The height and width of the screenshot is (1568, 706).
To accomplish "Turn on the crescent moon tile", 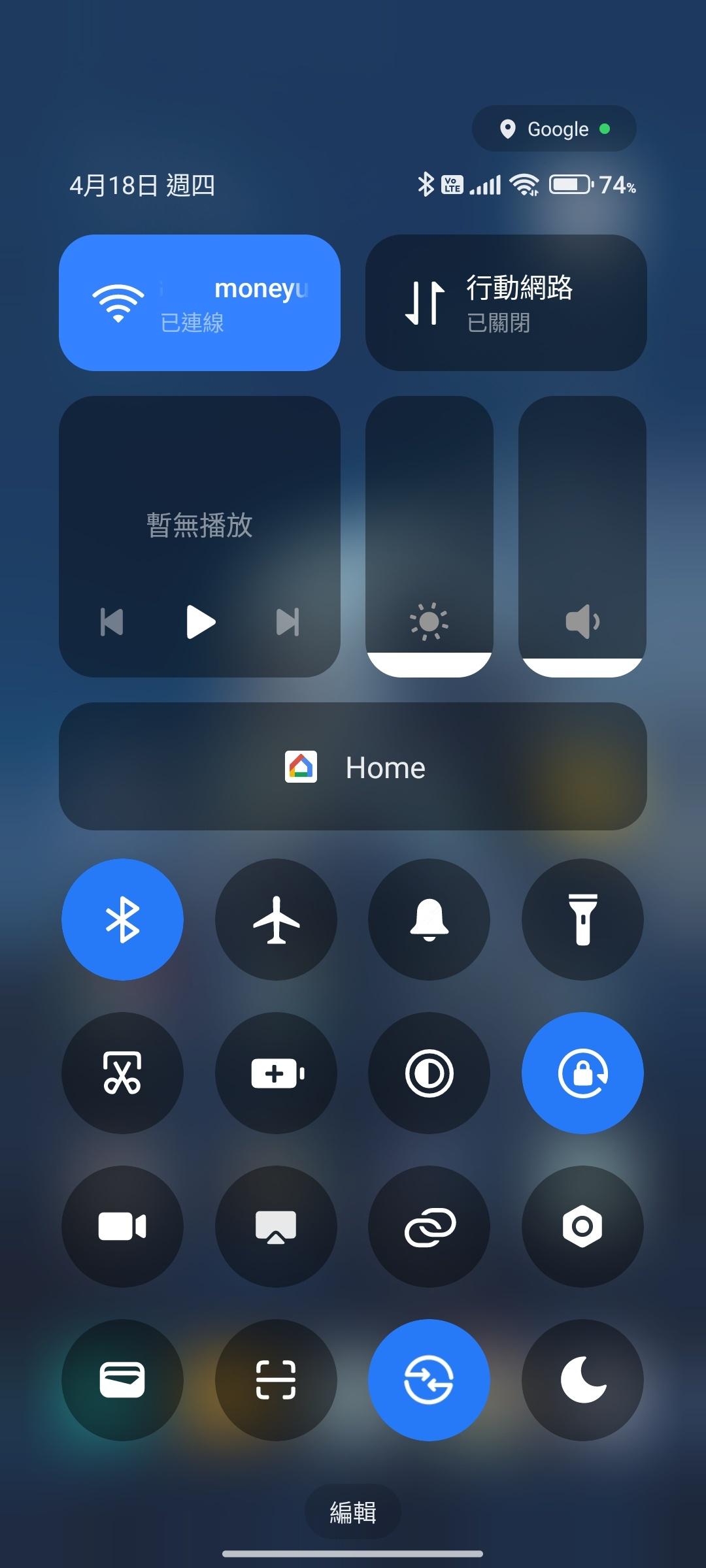I will click(582, 1380).
